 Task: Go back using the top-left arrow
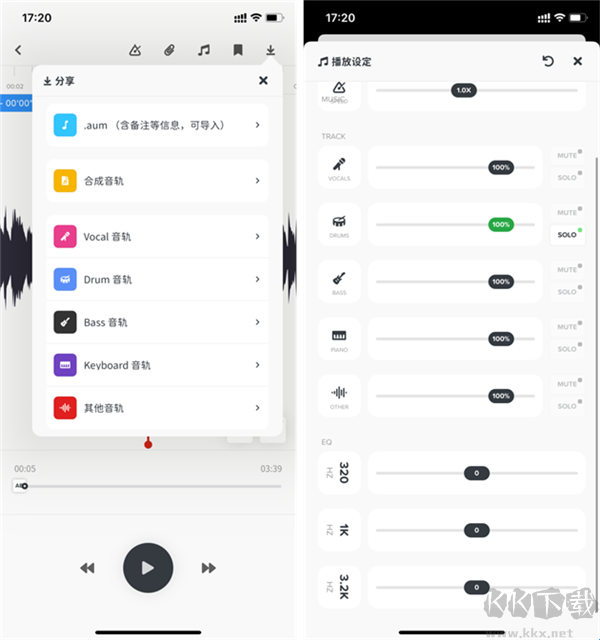point(18,50)
